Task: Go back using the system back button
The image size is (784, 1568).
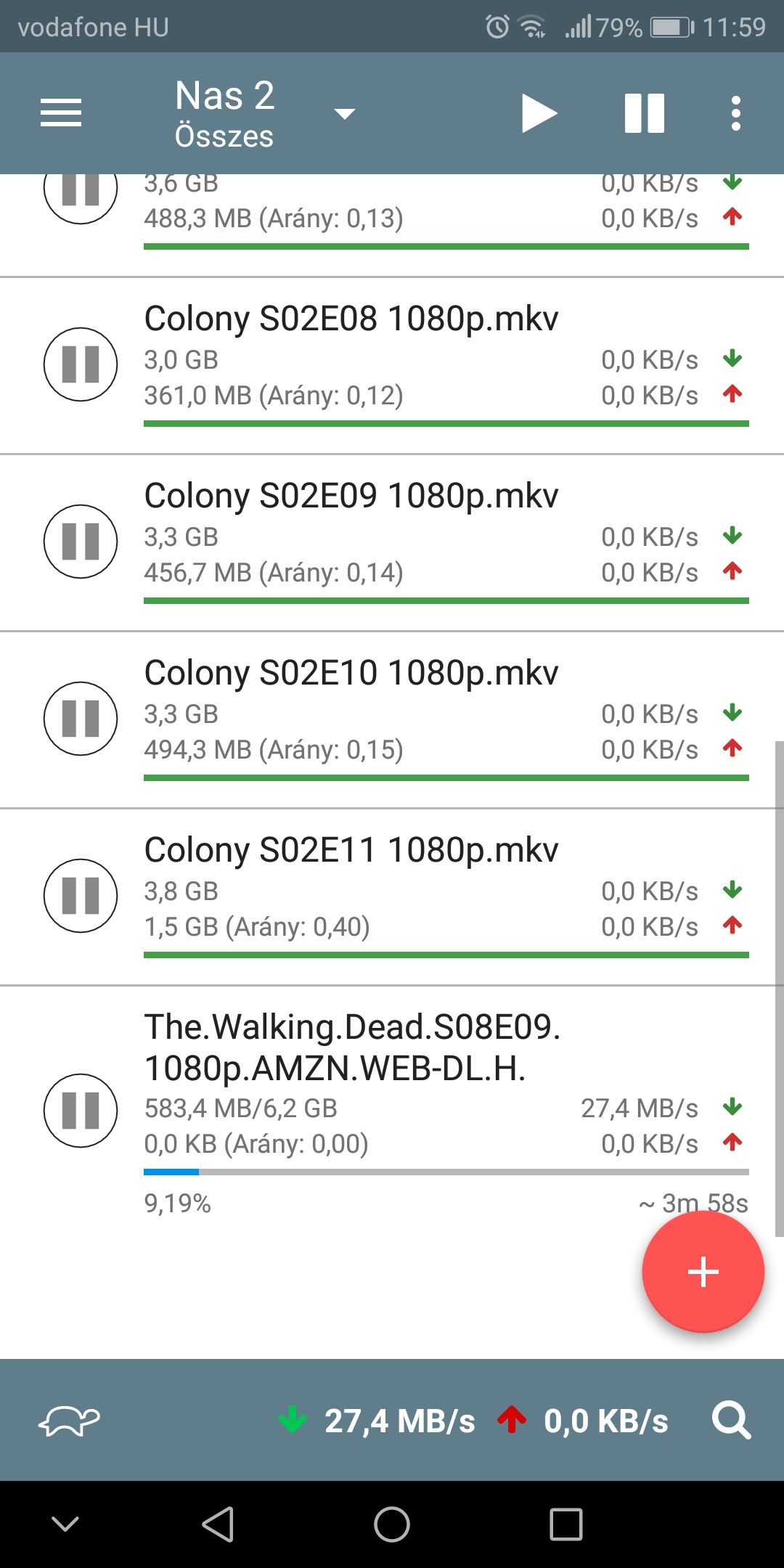Action: click(x=218, y=1524)
